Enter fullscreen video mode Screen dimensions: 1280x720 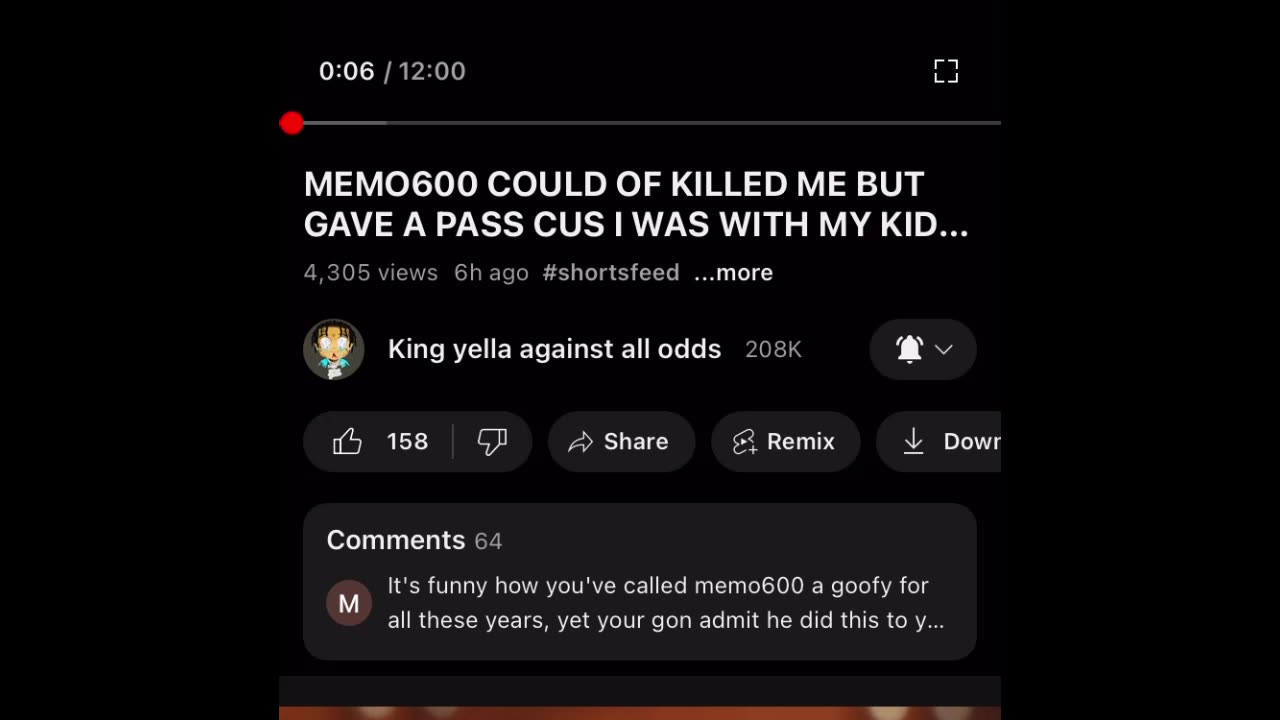point(945,71)
